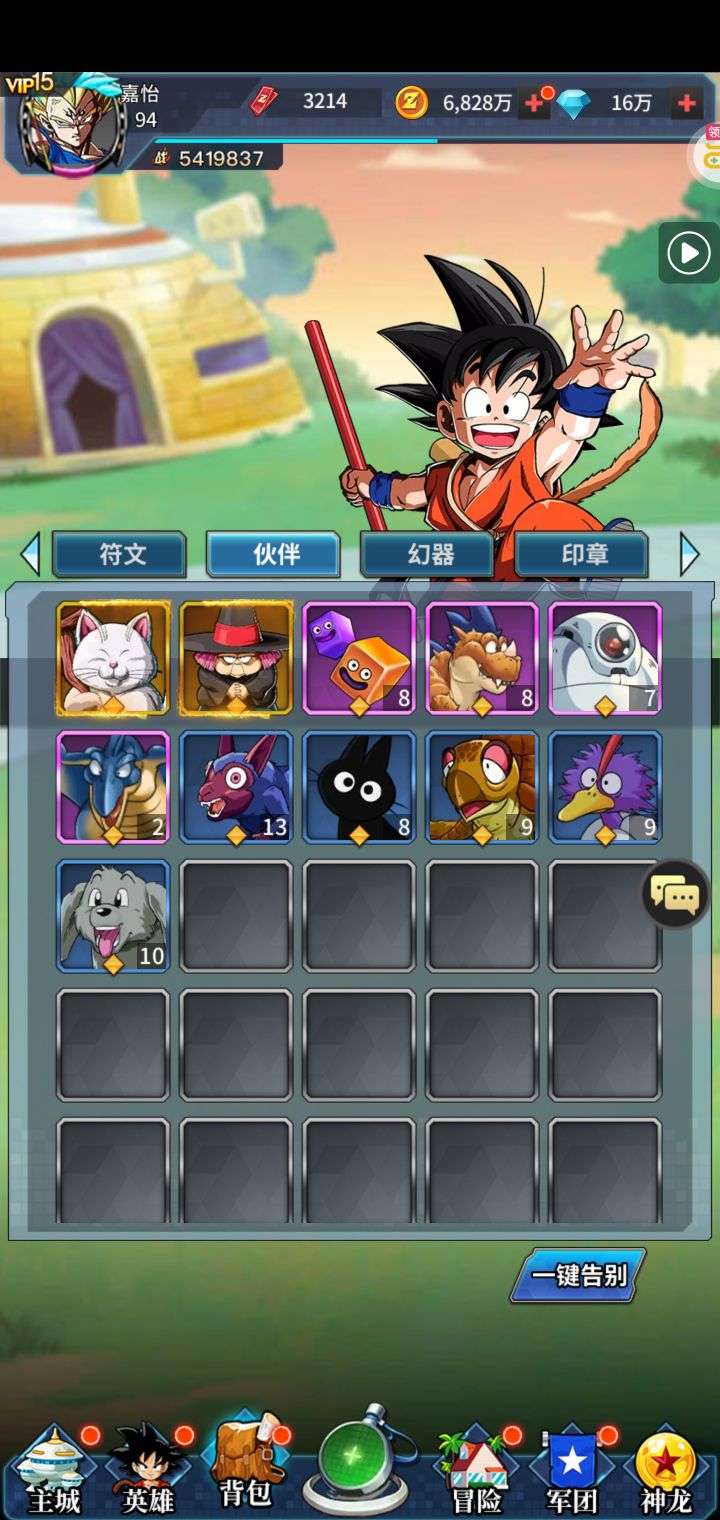Viewport: 720px width, 1520px height.
Task: Switch to the 符文 tab
Action: (x=119, y=554)
